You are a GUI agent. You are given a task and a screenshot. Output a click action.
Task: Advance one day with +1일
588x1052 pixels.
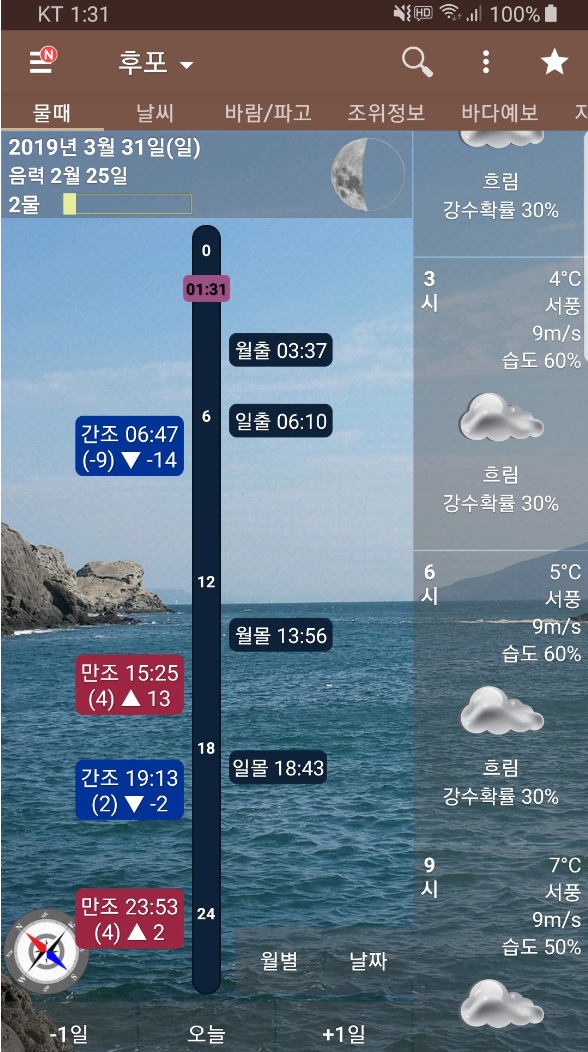(x=344, y=1034)
